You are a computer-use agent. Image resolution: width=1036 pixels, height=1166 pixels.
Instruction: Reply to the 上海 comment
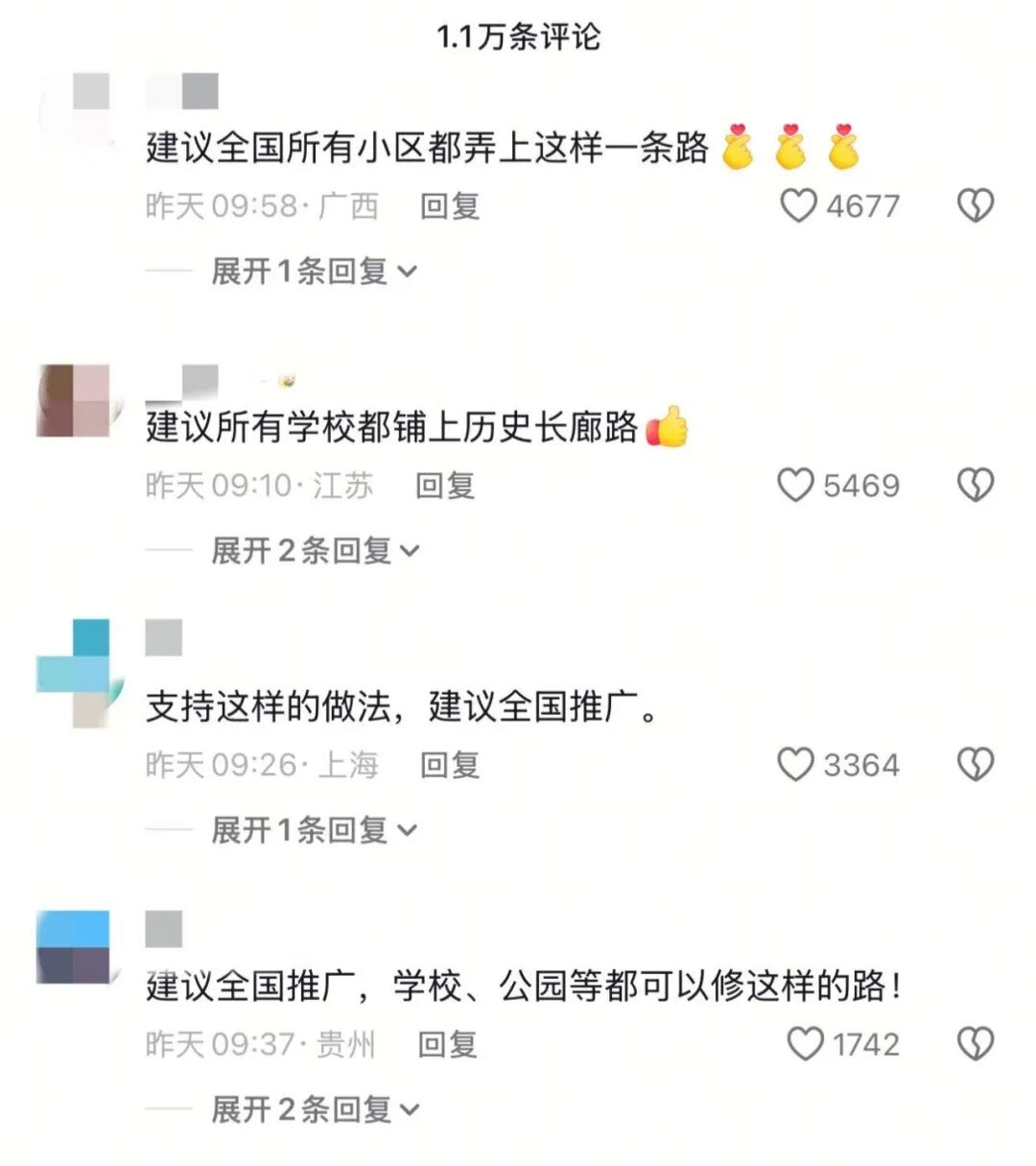(x=449, y=765)
